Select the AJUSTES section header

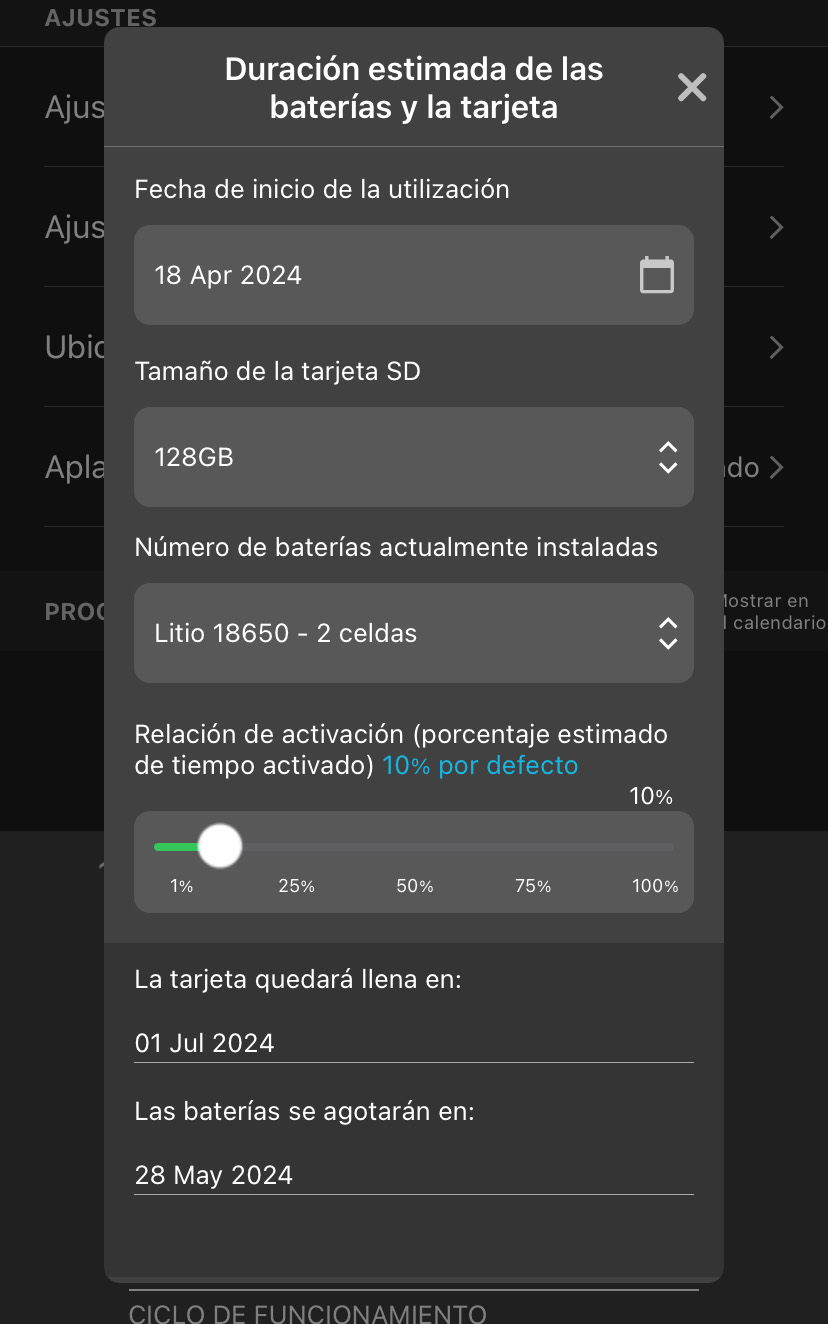(x=100, y=17)
